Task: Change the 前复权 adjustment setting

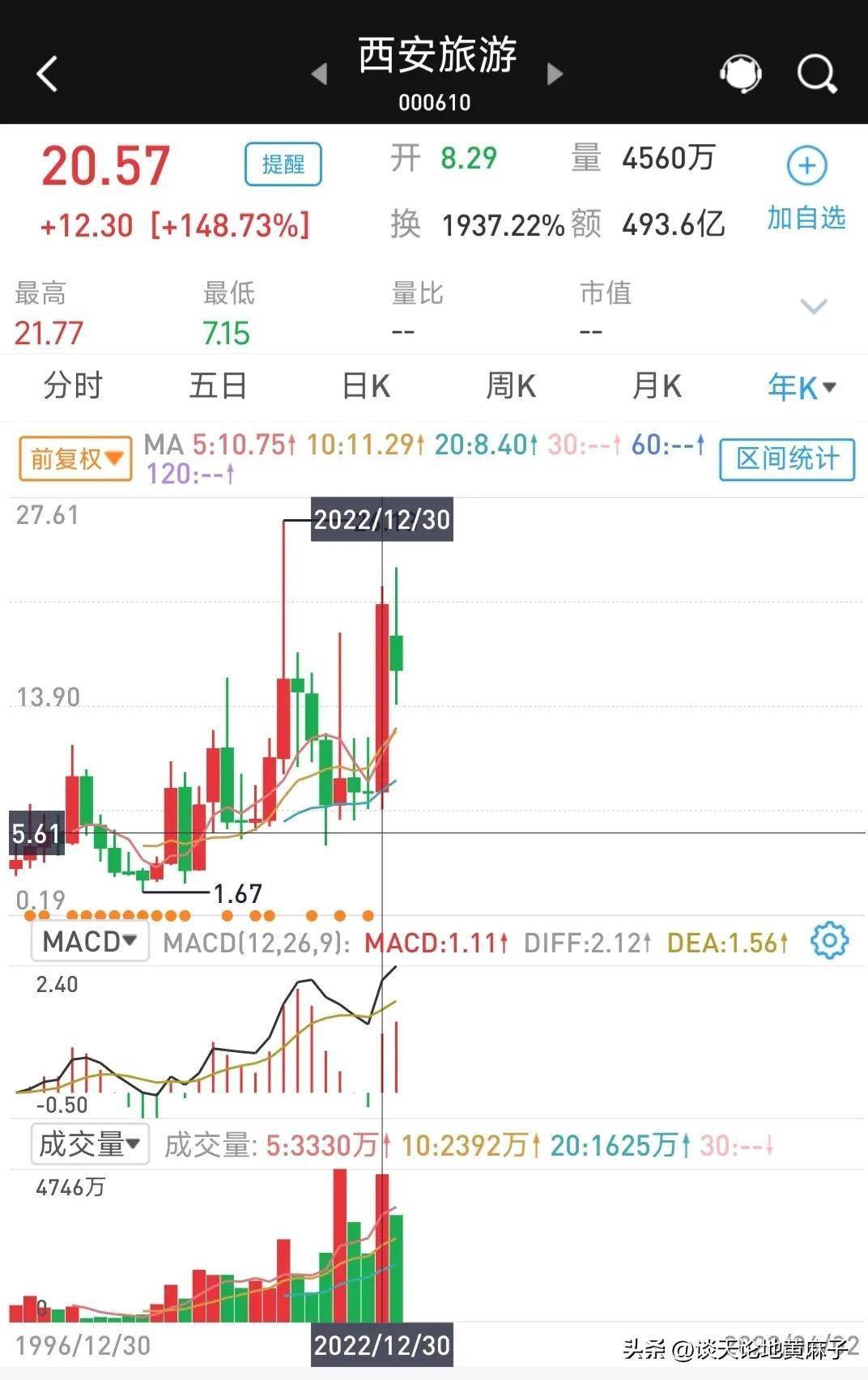Action: coord(75,459)
